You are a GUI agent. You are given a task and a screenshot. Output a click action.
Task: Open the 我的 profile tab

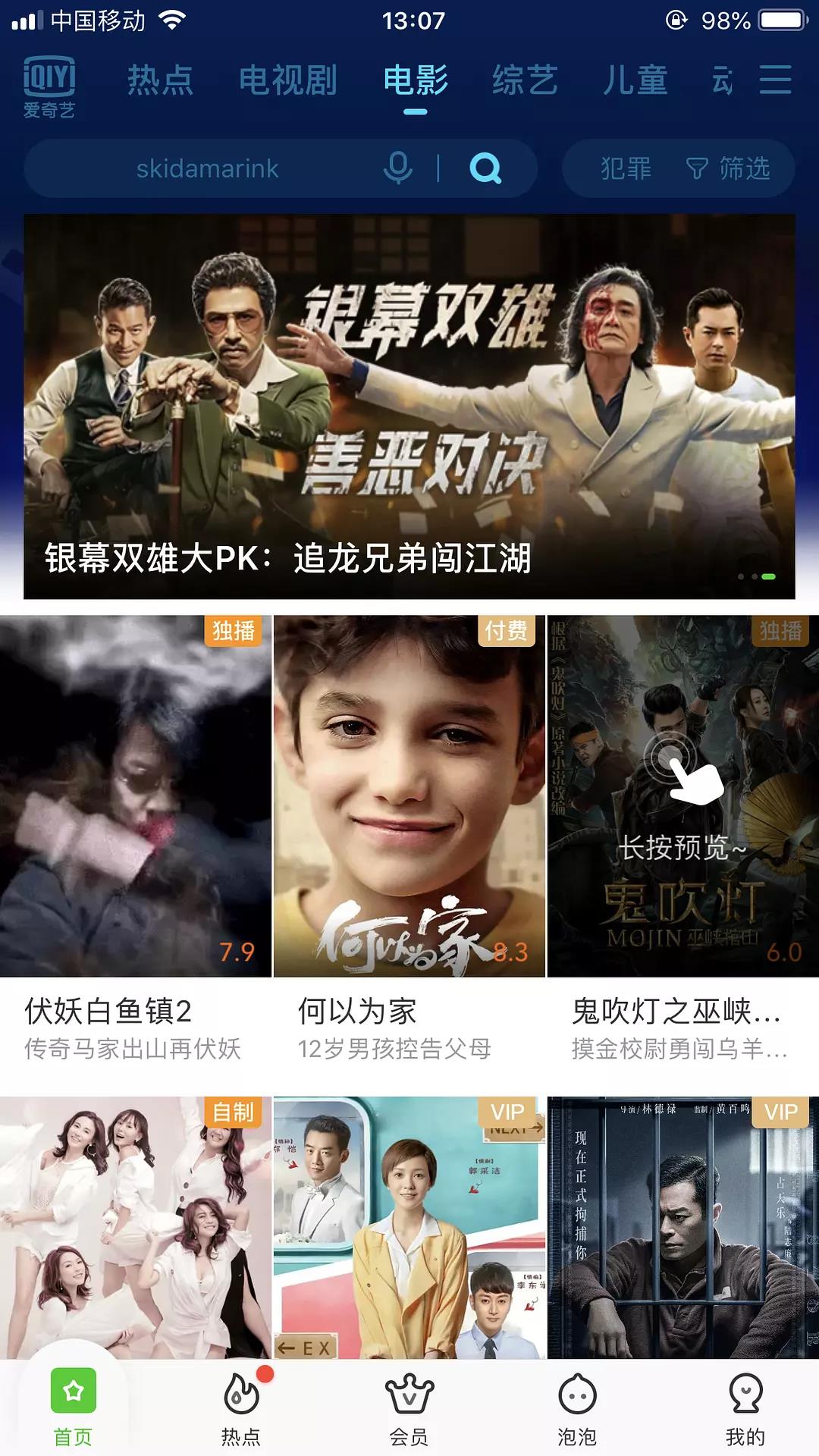(745, 1409)
